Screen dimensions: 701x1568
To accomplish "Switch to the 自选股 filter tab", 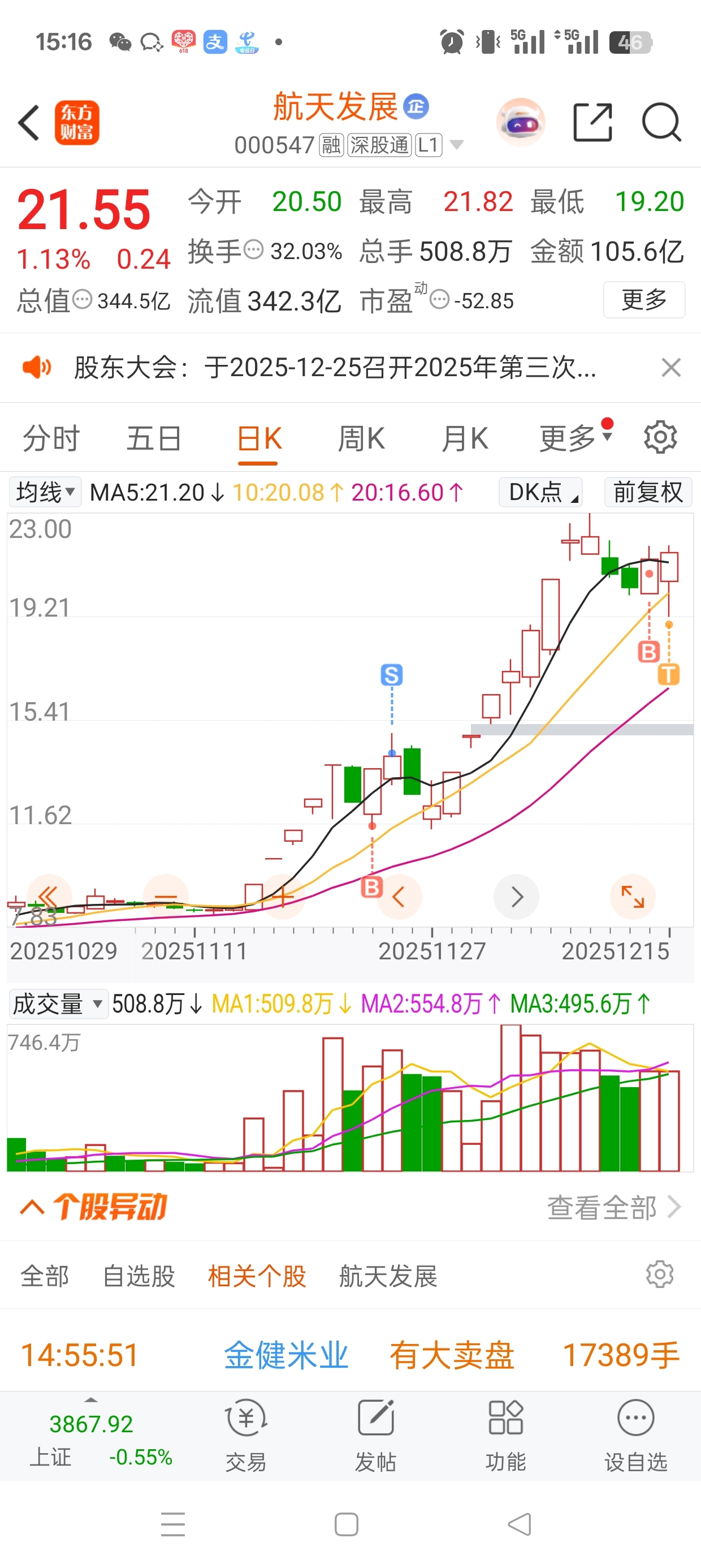I will click(x=139, y=1276).
